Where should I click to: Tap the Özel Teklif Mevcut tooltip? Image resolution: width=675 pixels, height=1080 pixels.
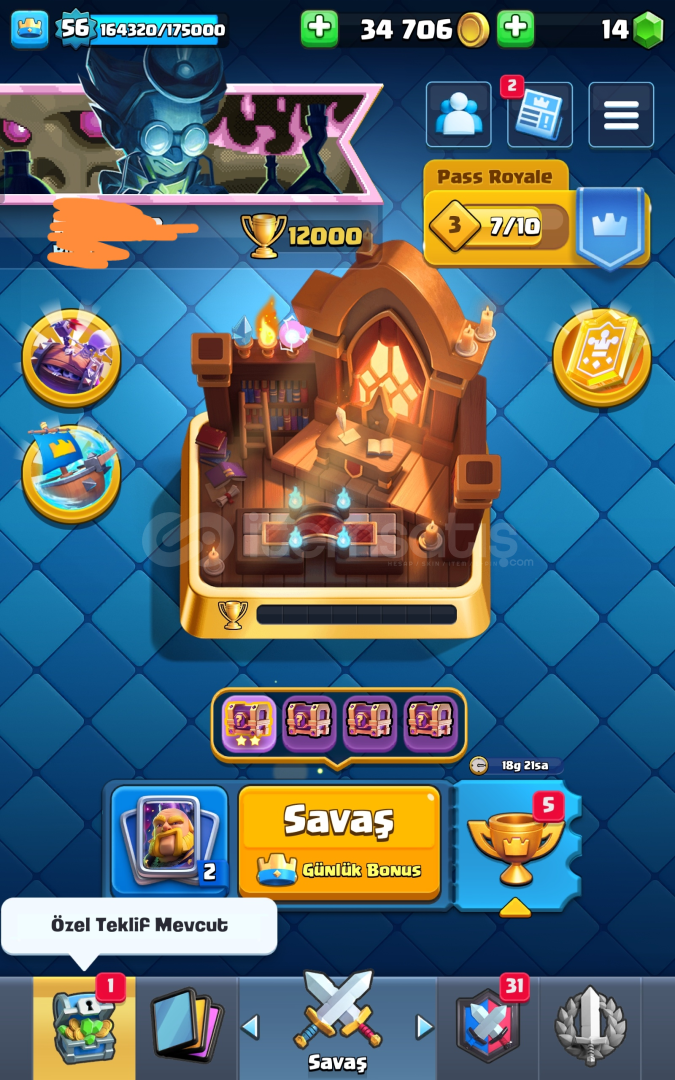pos(139,926)
